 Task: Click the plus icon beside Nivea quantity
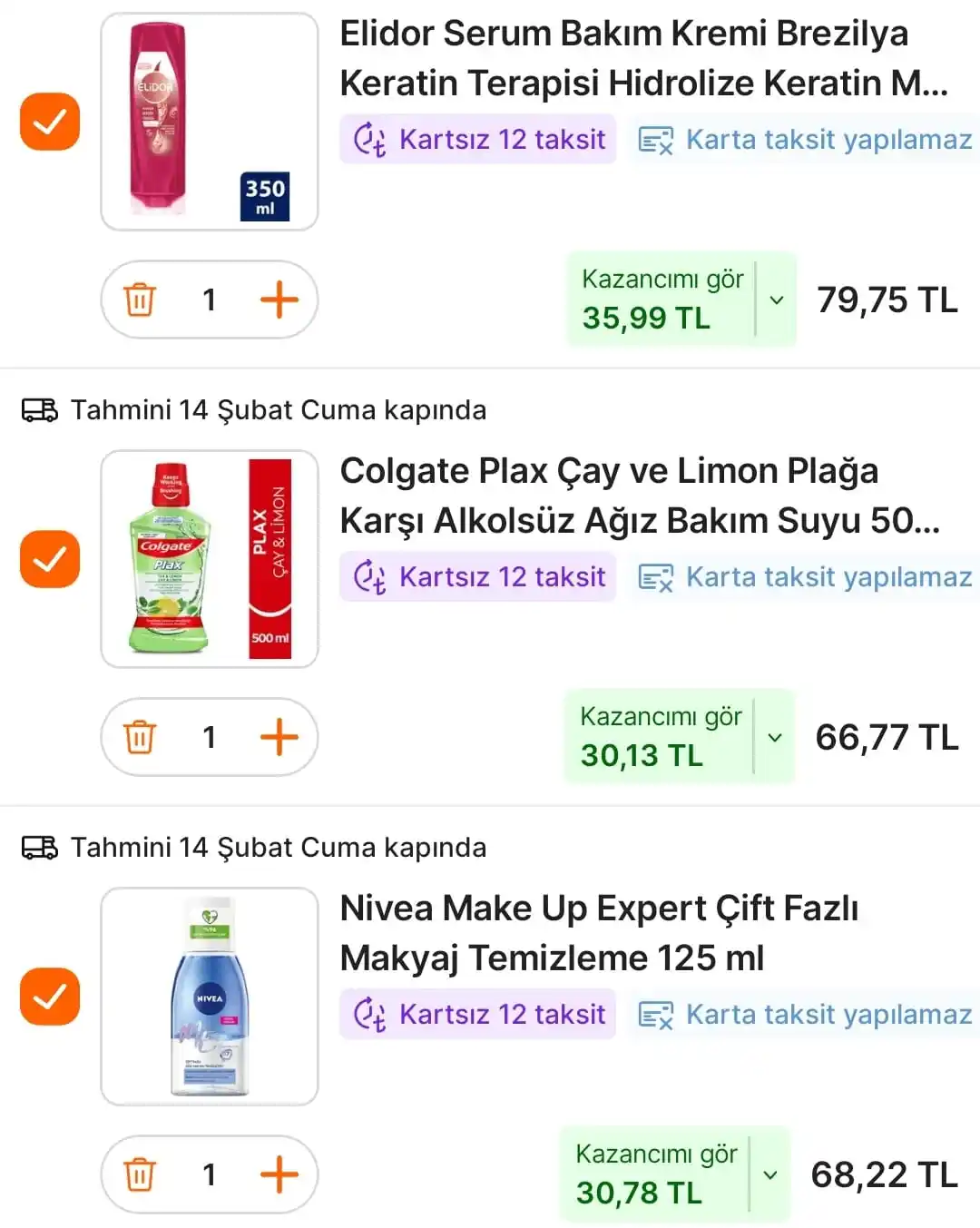(x=279, y=1174)
